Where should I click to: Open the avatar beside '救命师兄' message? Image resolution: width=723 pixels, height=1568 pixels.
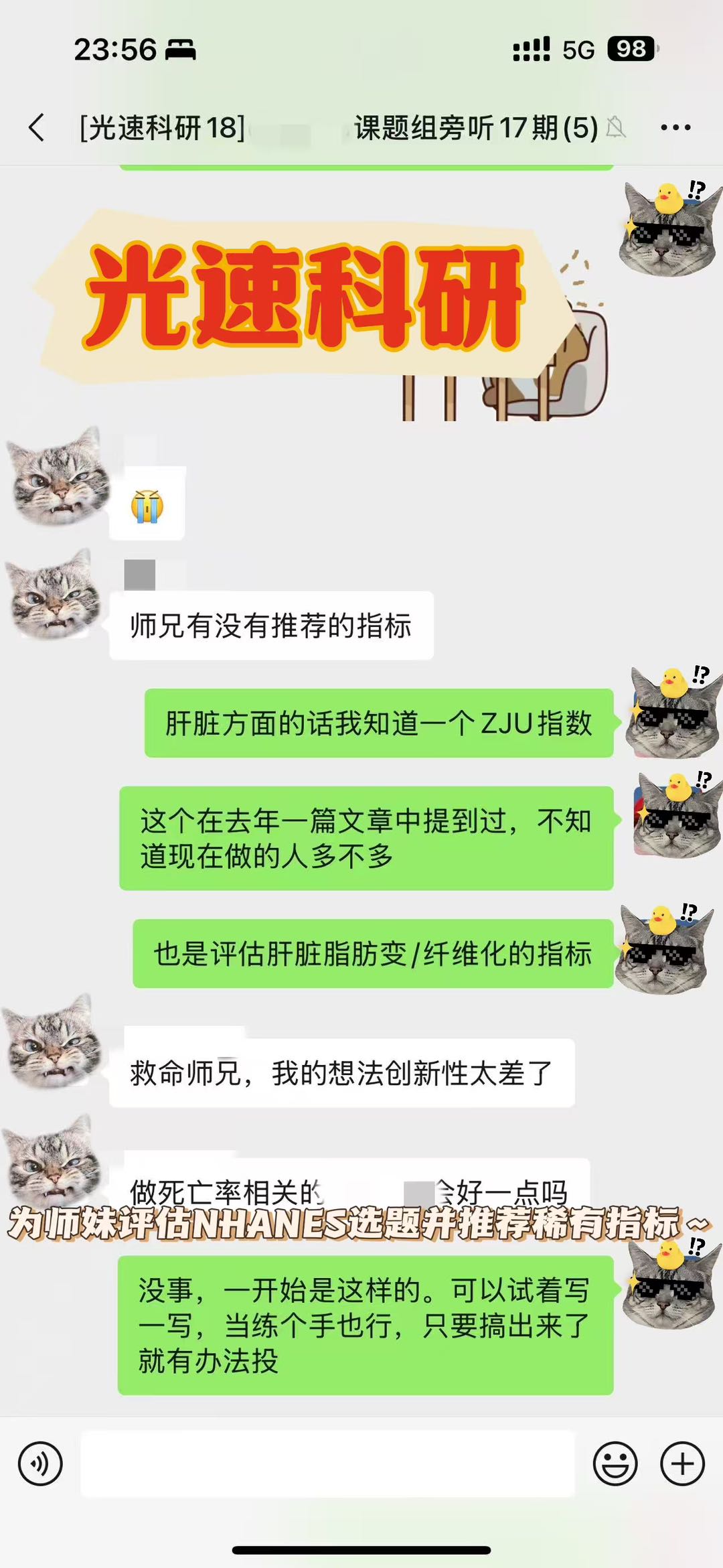tap(51, 1040)
